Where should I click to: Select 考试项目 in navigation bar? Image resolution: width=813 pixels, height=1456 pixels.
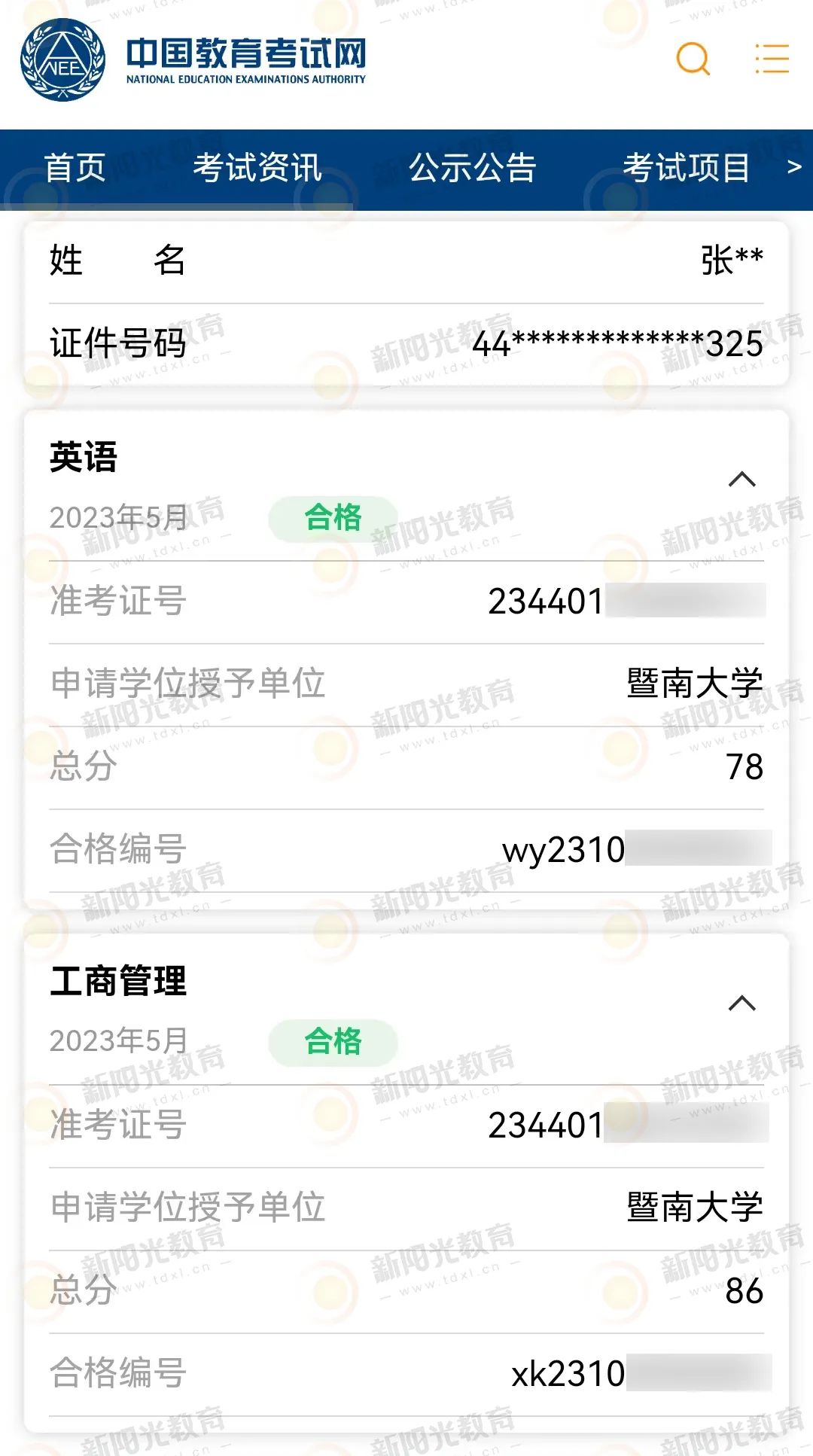coord(686,167)
